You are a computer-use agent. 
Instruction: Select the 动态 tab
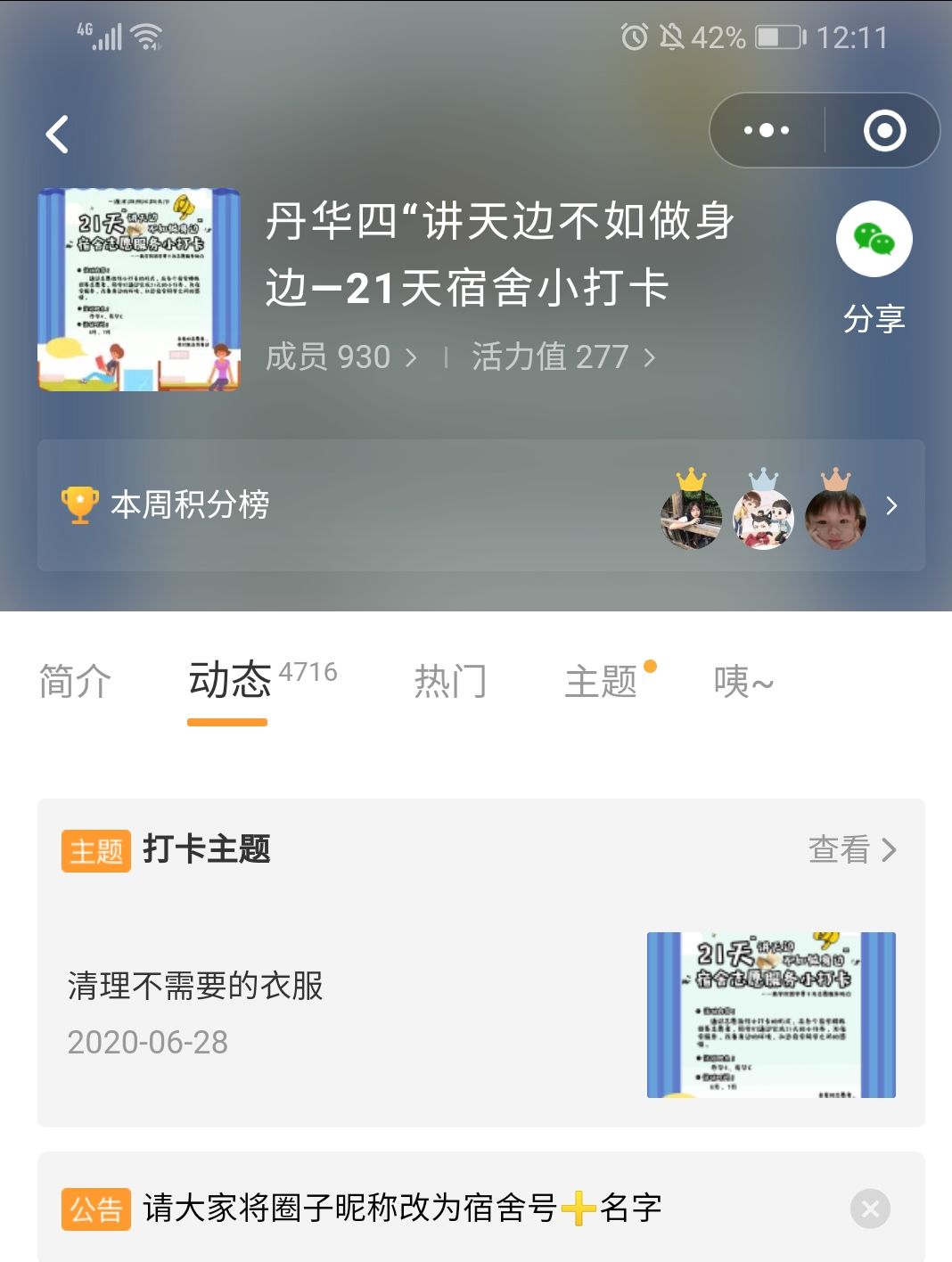(230, 681)
